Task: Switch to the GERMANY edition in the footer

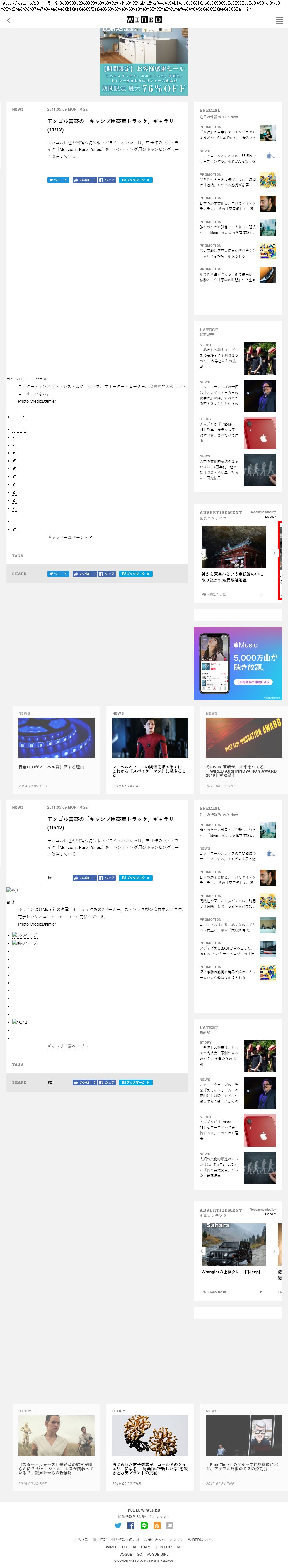Action: point(163,1547)
